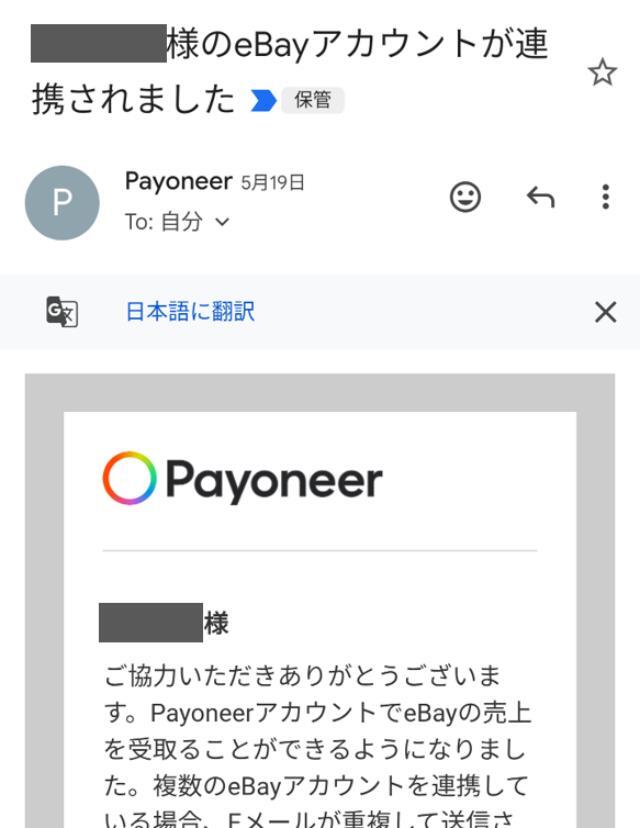Add an emoji reaction to the email
Screen dimensions: 640x828
coord(465,197)
